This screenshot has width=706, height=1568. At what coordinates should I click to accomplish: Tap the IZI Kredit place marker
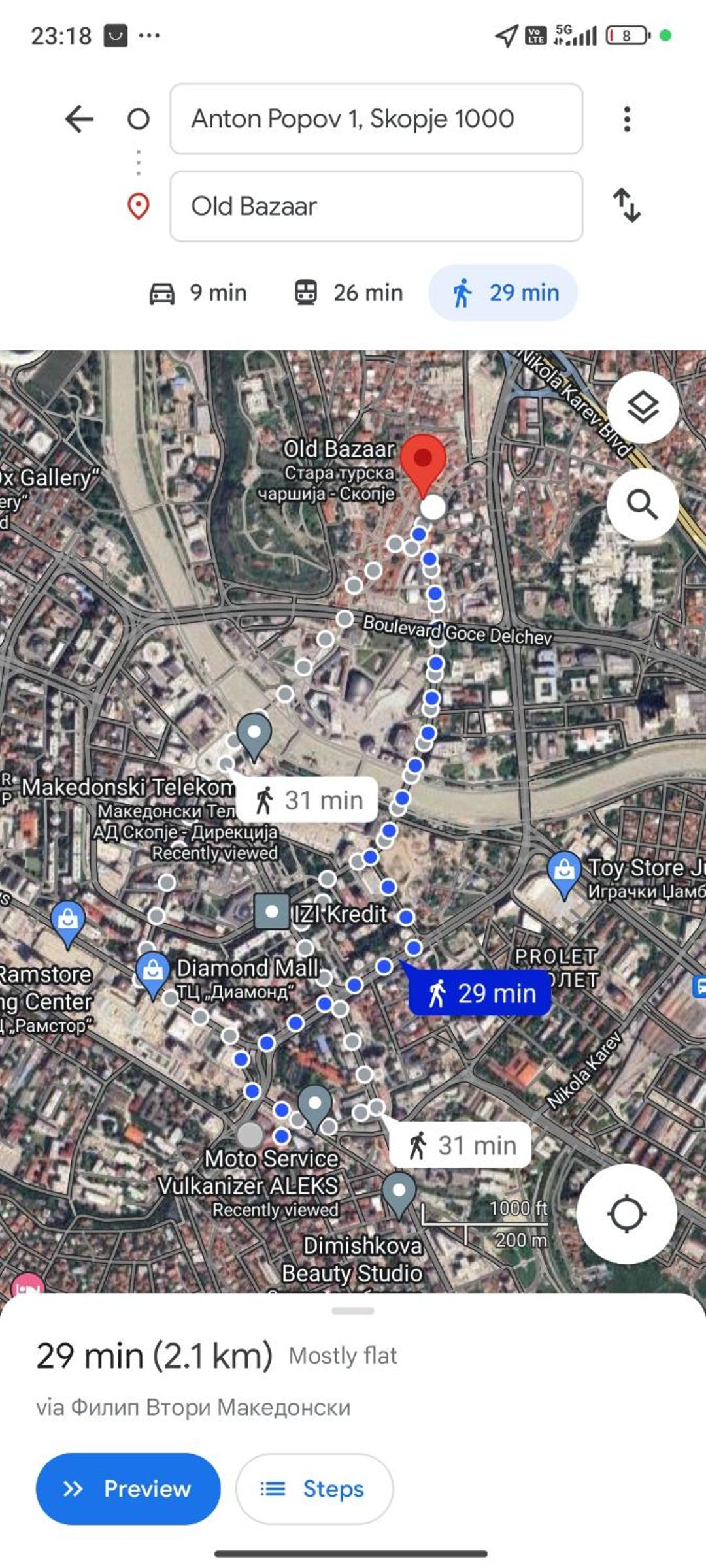[272, 911]
